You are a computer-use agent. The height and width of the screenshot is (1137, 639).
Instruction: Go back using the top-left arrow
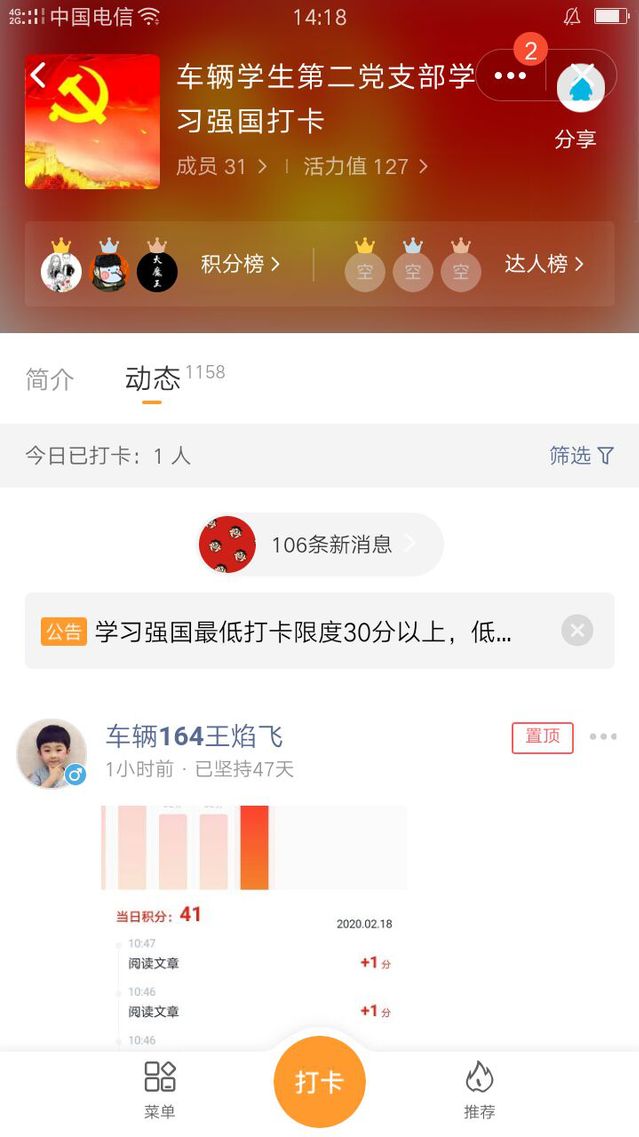click(x=38, y=76)
